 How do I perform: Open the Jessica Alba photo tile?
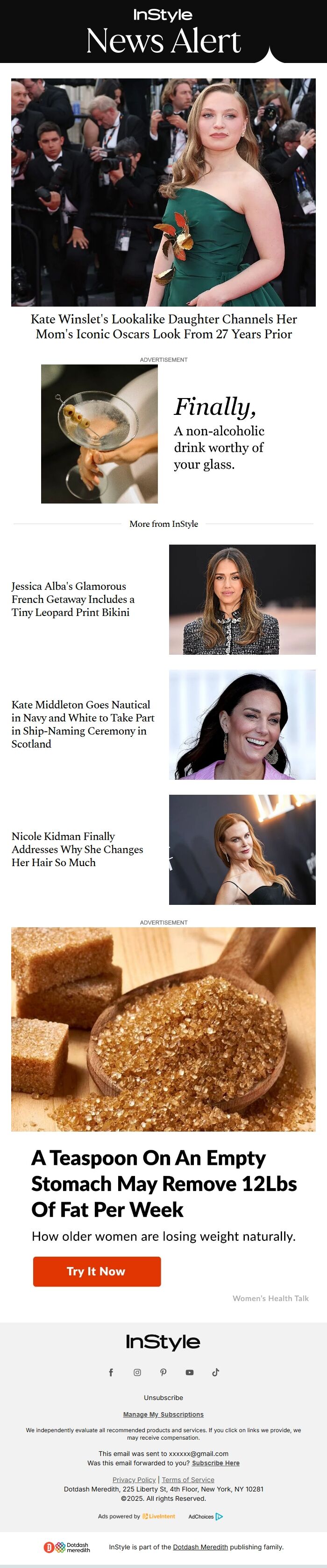[242, 600]
